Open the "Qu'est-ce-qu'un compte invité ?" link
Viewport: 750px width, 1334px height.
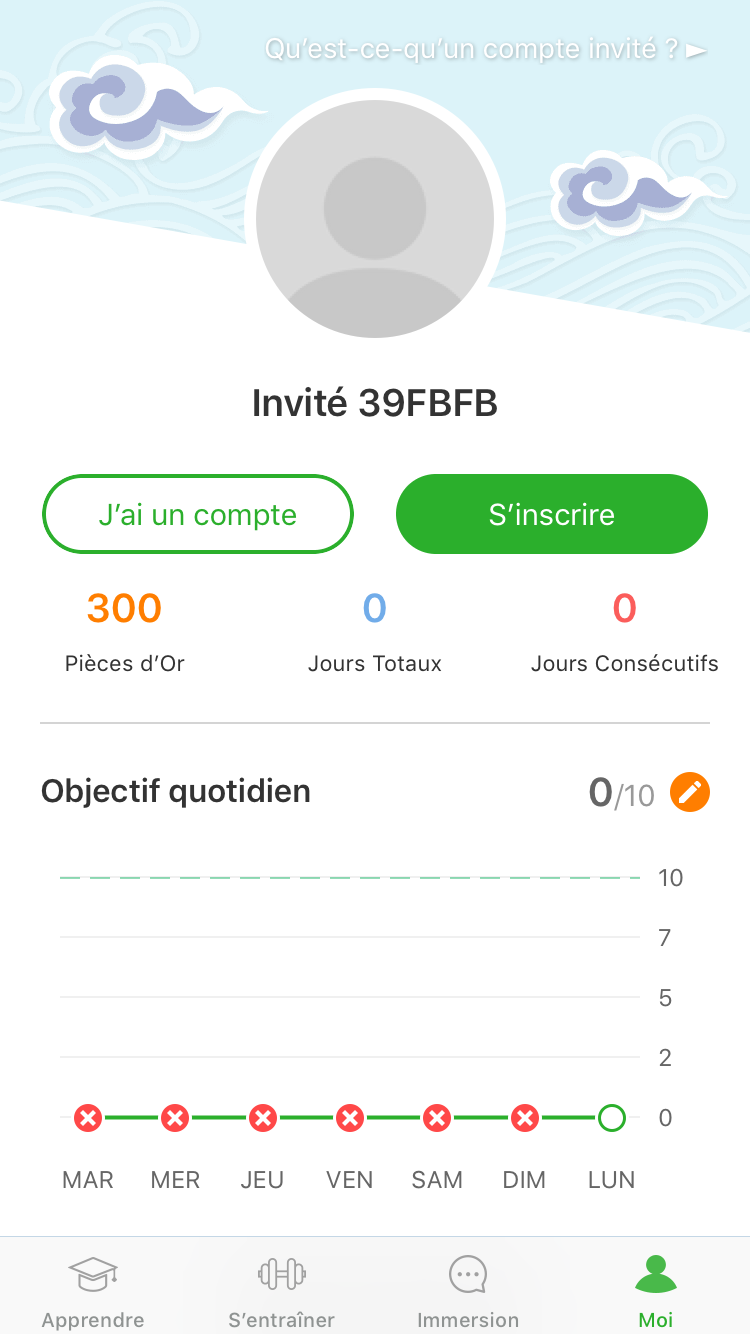pyautogui.click(x=486, y=49)
